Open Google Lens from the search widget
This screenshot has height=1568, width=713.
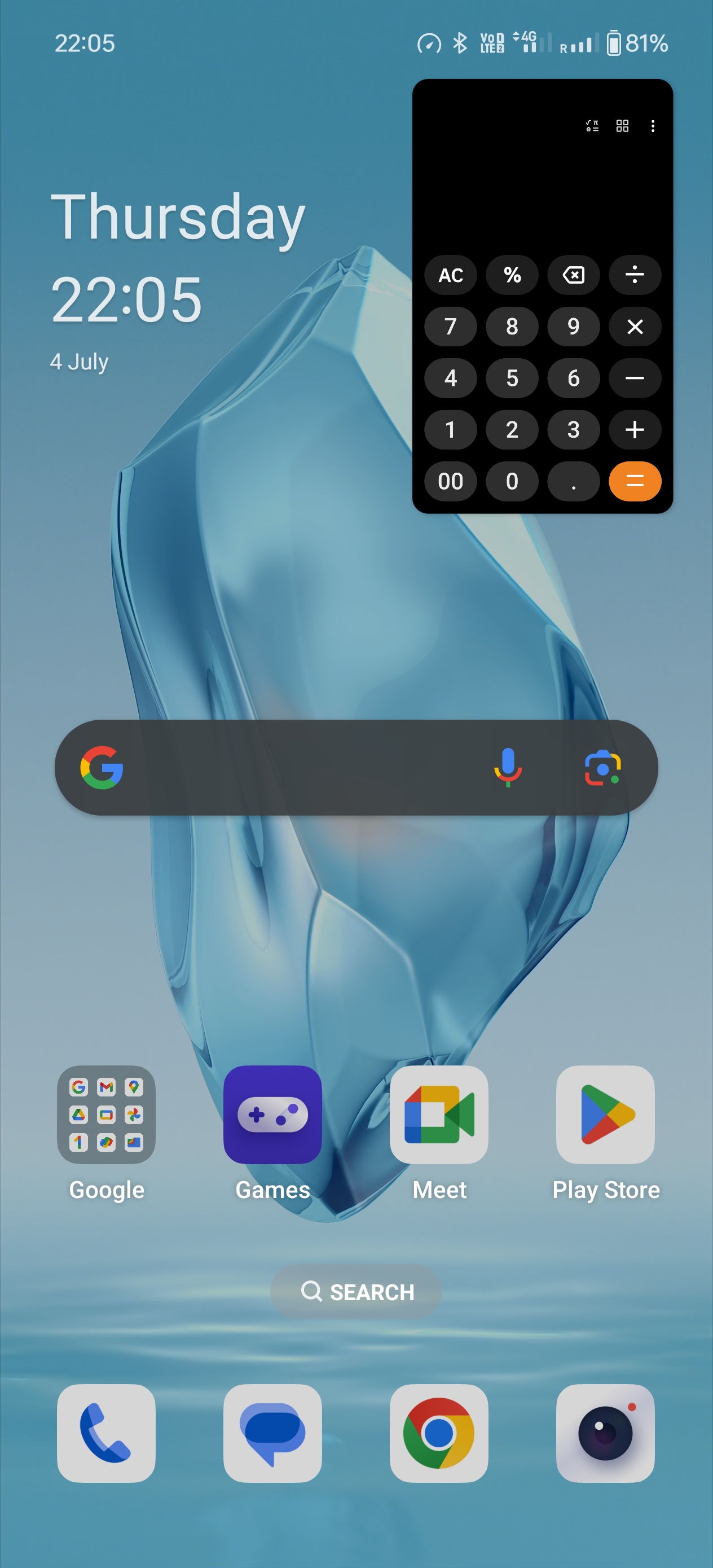point(602,767)
